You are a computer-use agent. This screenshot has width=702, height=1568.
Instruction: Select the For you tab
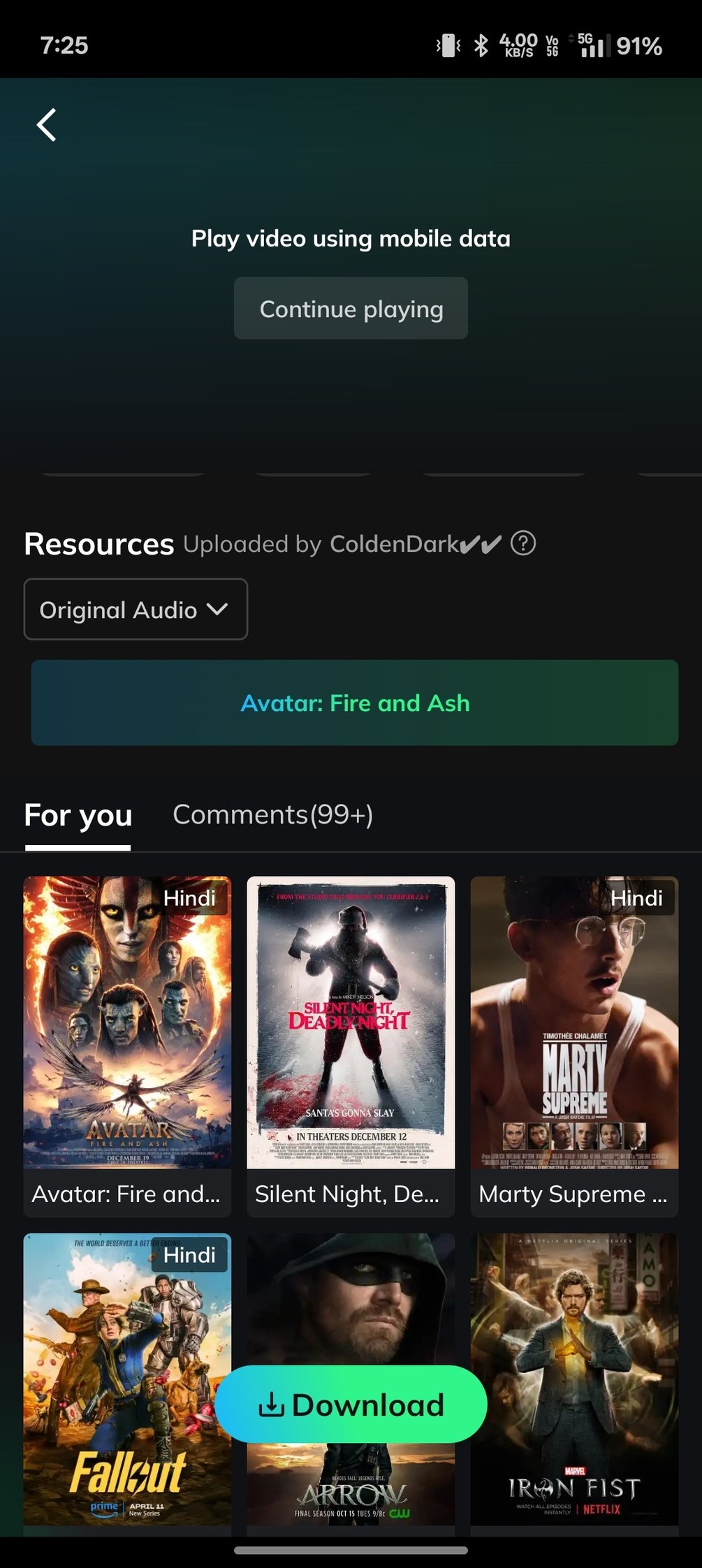tap(78, 816)
